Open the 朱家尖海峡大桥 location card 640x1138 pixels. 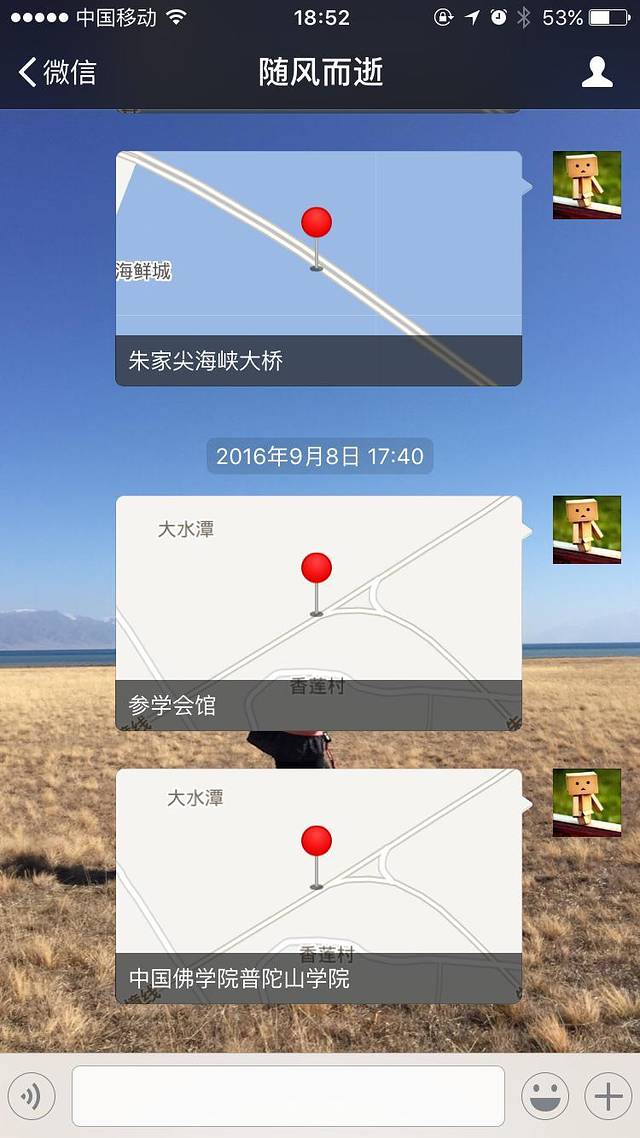318,268
